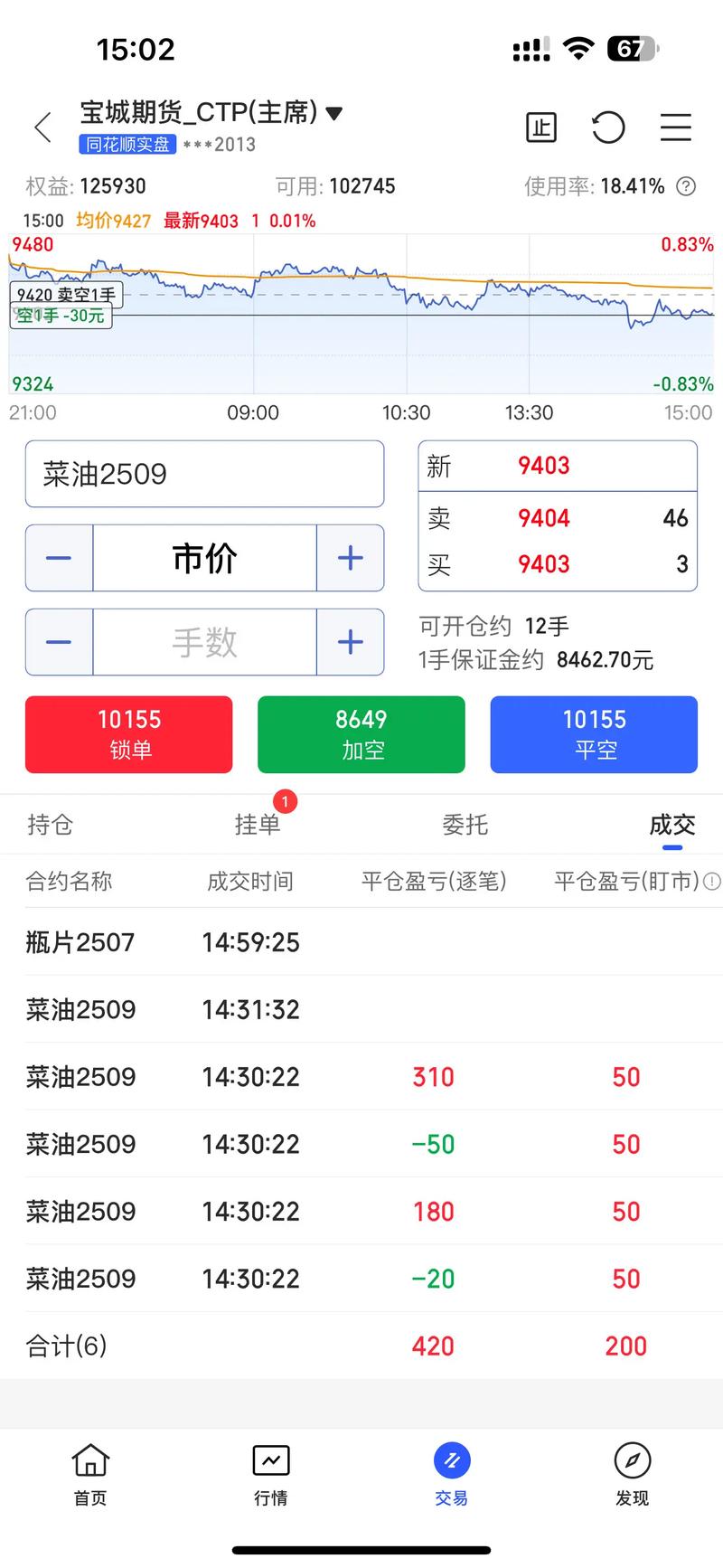The width and height of the screenshot is (723, 1568).
Task: Open the 委托 orders tab
Action: (x=465, y=824)
